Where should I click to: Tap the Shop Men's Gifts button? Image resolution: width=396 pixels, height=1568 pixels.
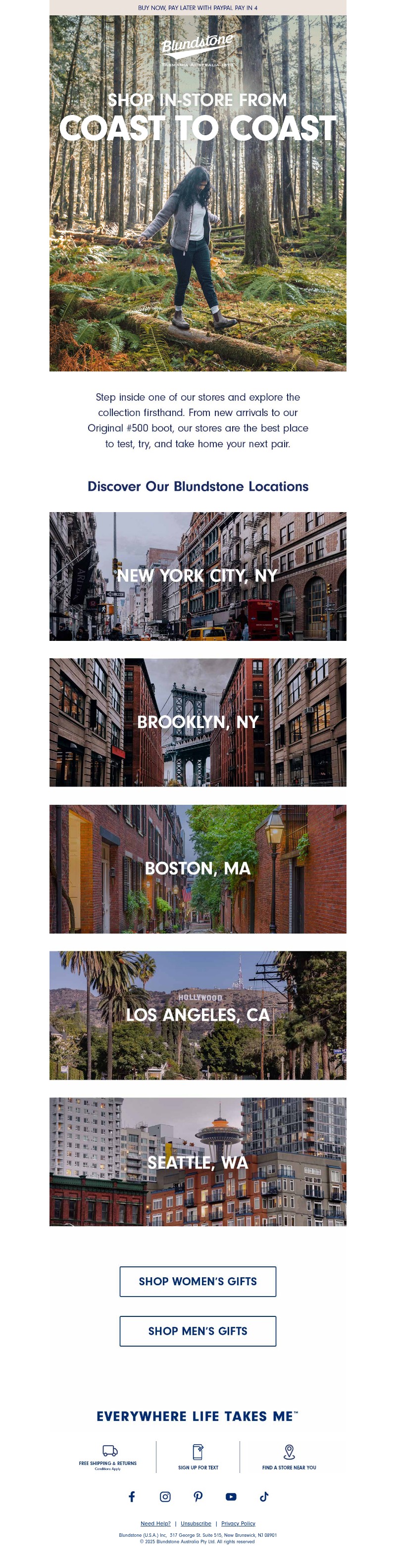coord(198,1331)
